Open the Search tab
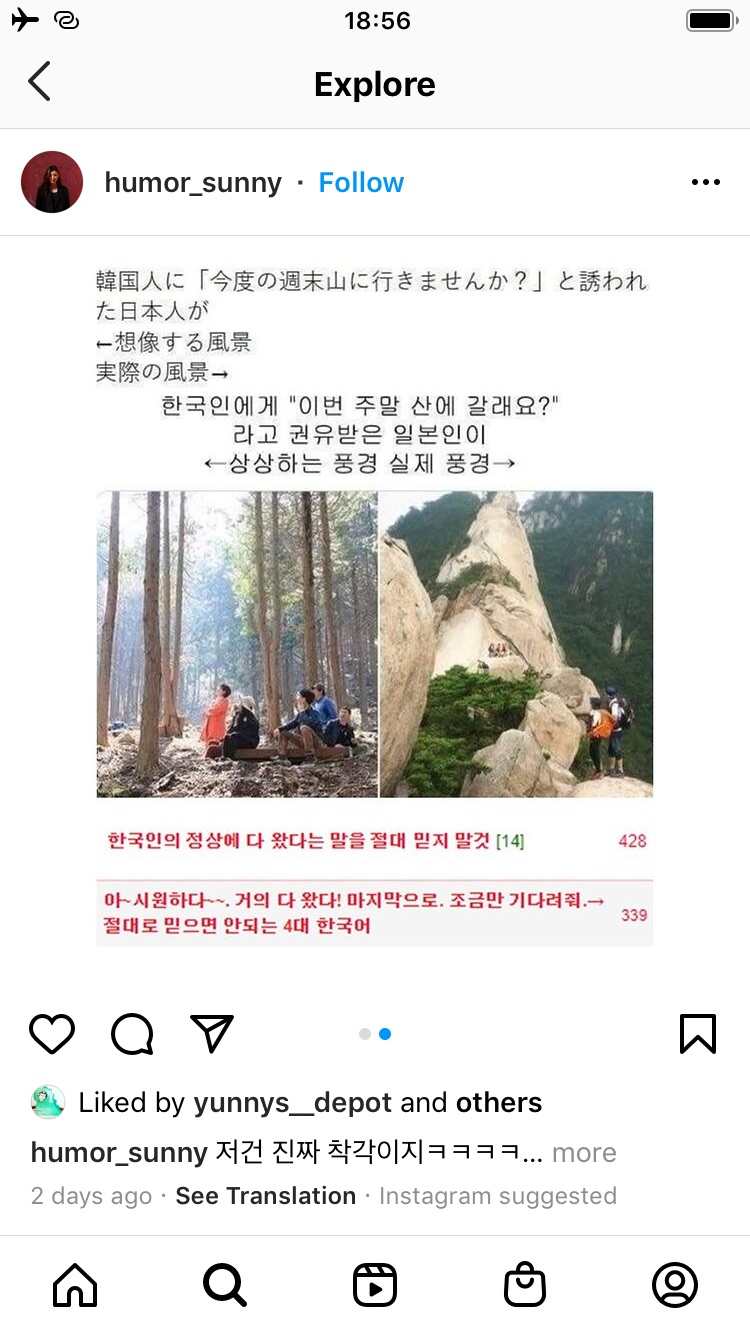This screenshot has width=750, height=1334. (225, 1285)
